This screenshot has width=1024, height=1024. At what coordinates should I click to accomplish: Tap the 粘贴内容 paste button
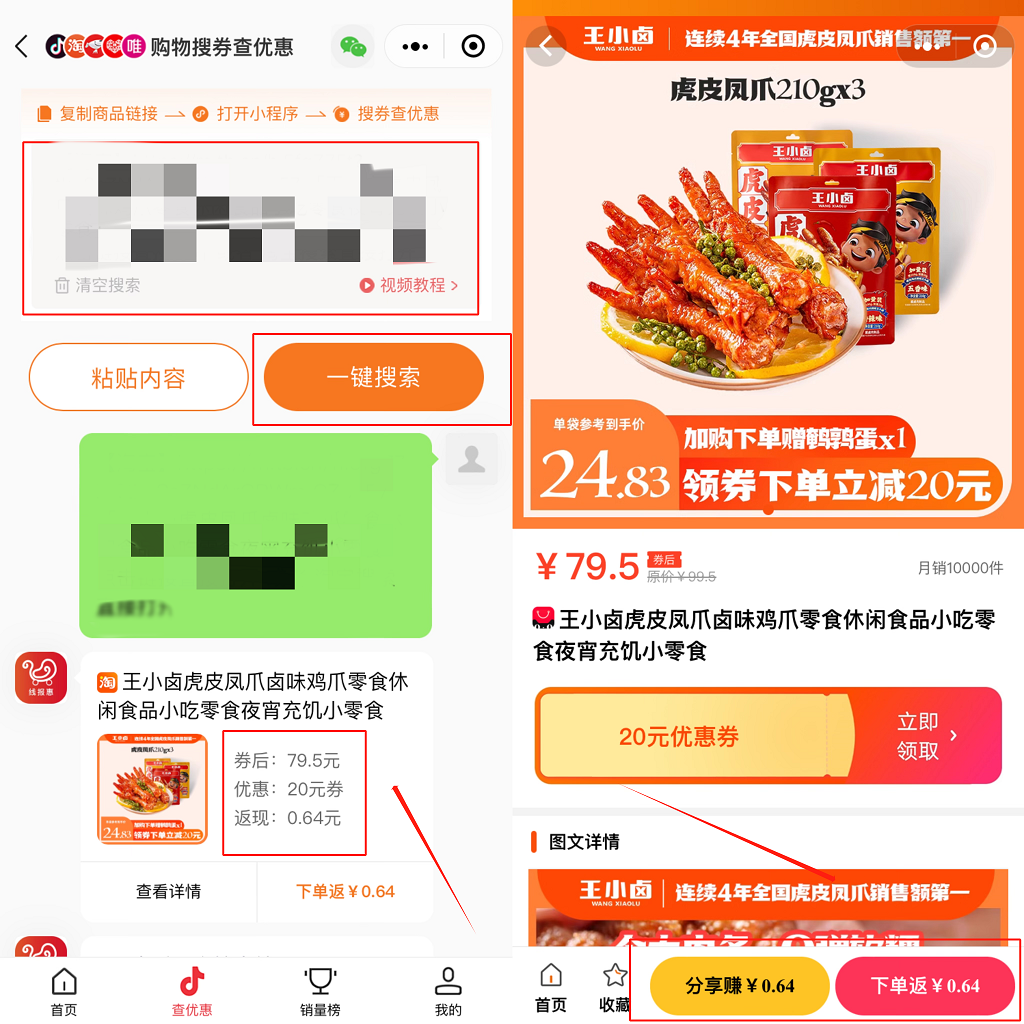click(138, 378)
